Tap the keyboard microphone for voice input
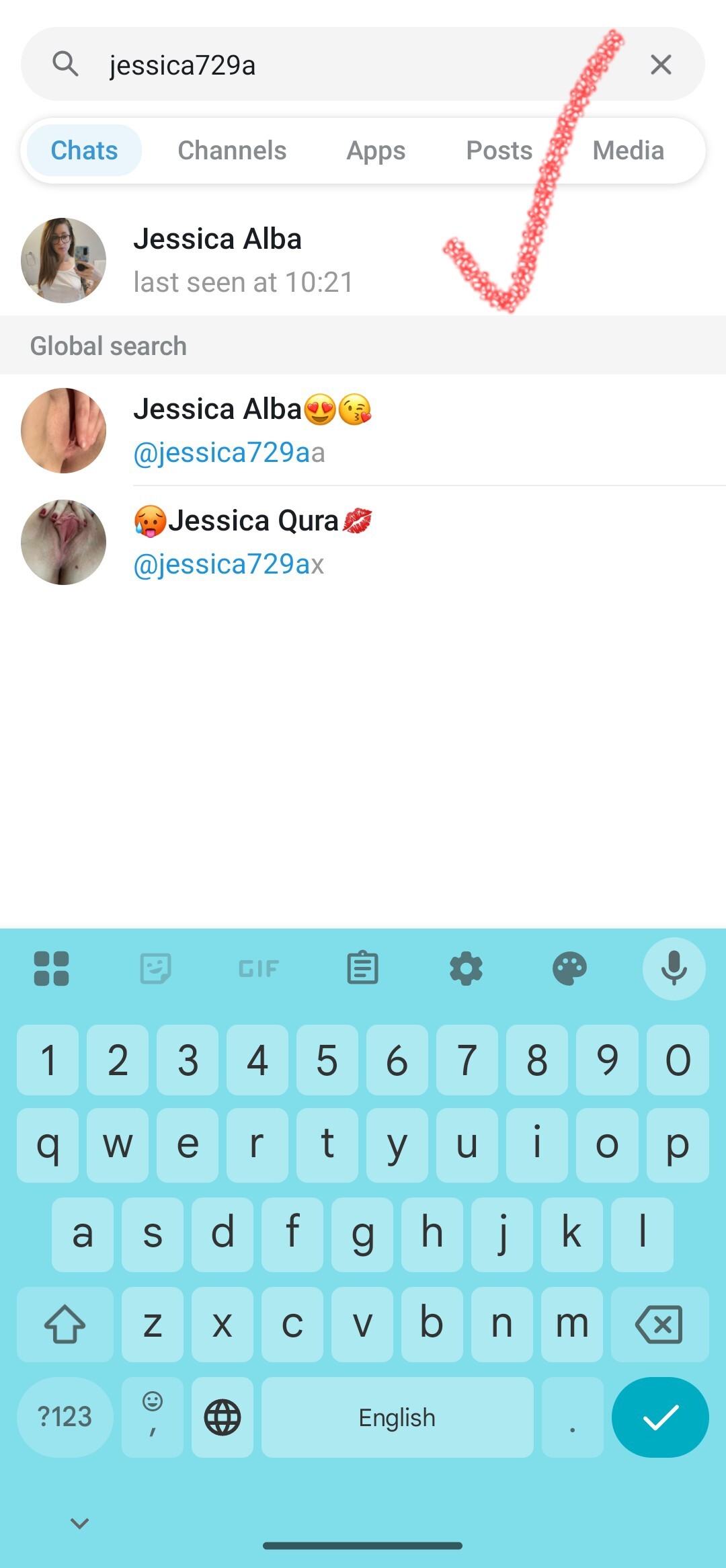This screenshot has height=1568, width=726. pyautogui.click(x=674, y=968)
